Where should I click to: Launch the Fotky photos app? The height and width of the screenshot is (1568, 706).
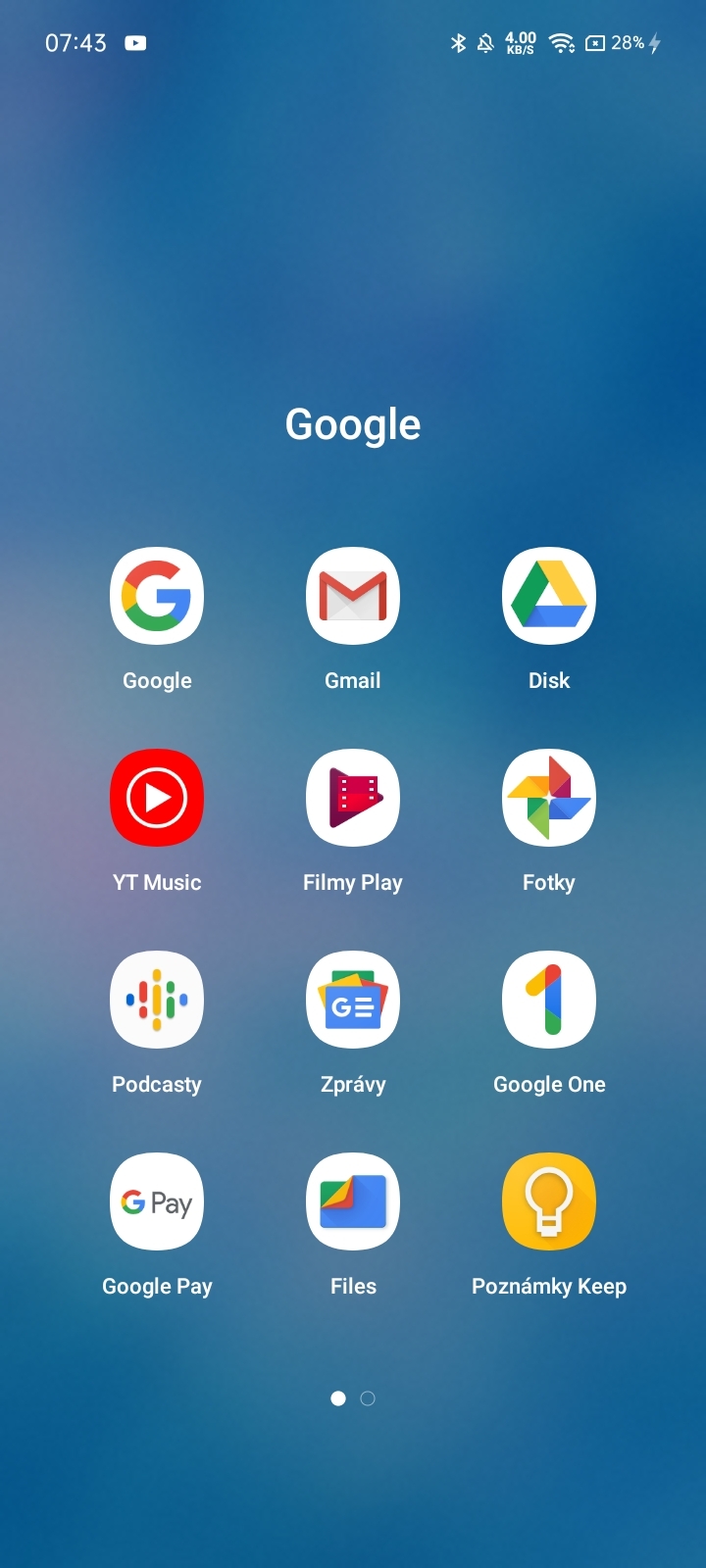coord(549,797)
